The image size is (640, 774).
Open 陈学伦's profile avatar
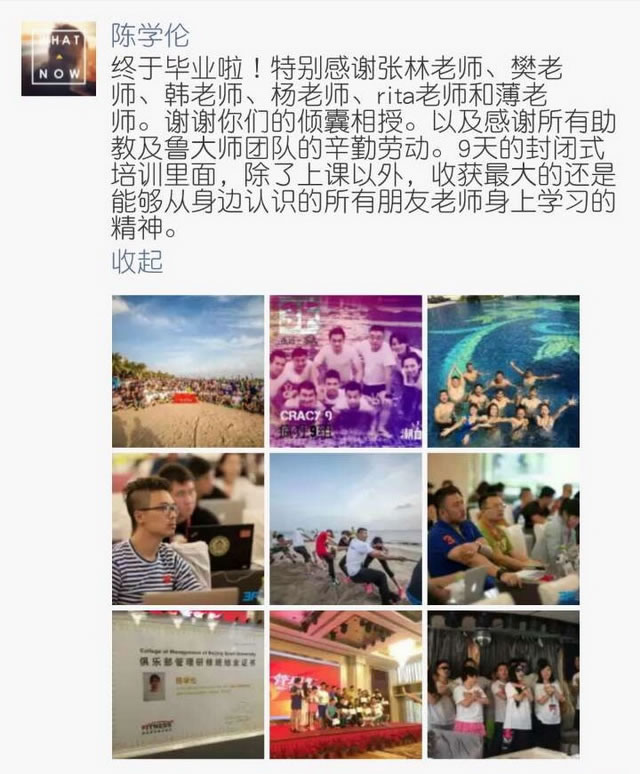tap(58, 59)
